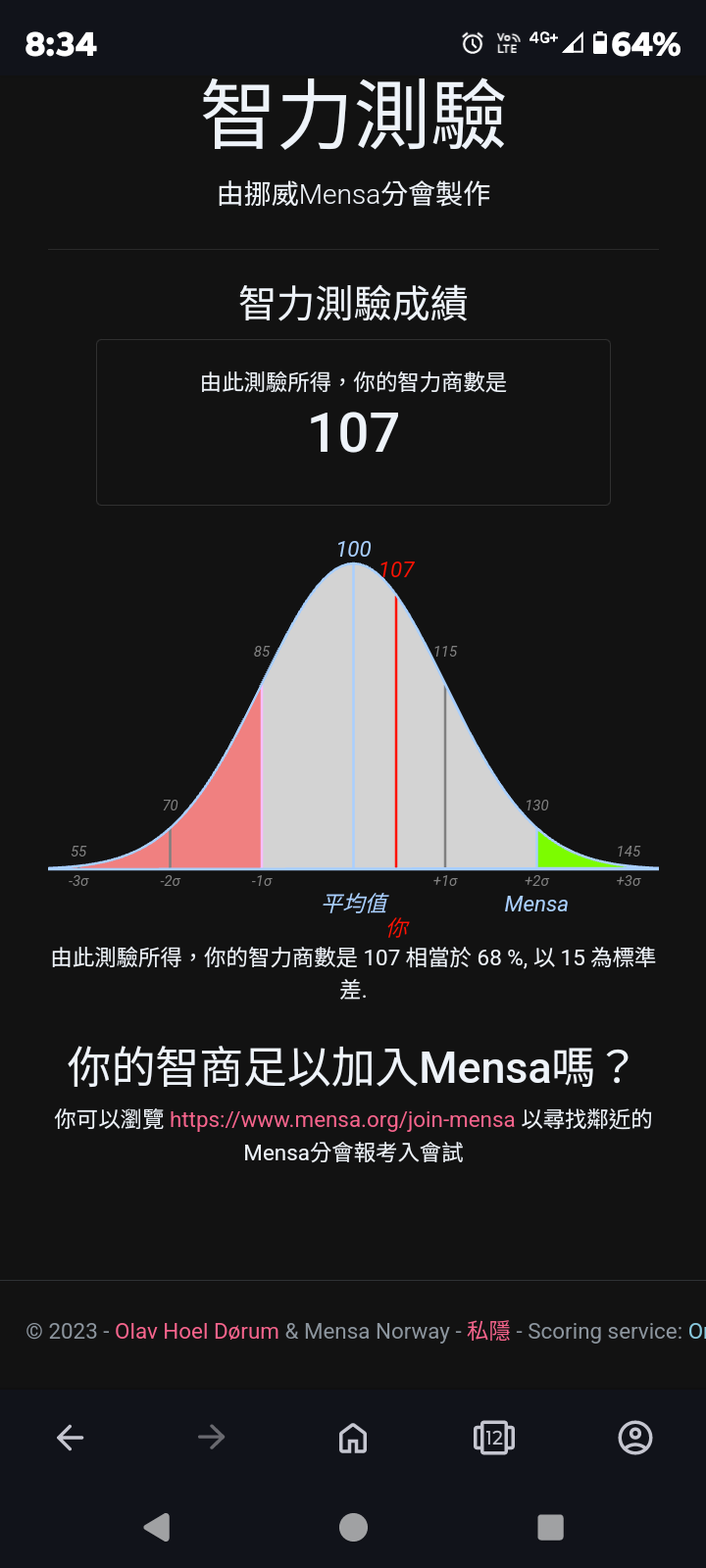Image resolution: width=706 pixels, height=1568 pixels.
Task: Tap the Android home circle button
Action: 353,1525
